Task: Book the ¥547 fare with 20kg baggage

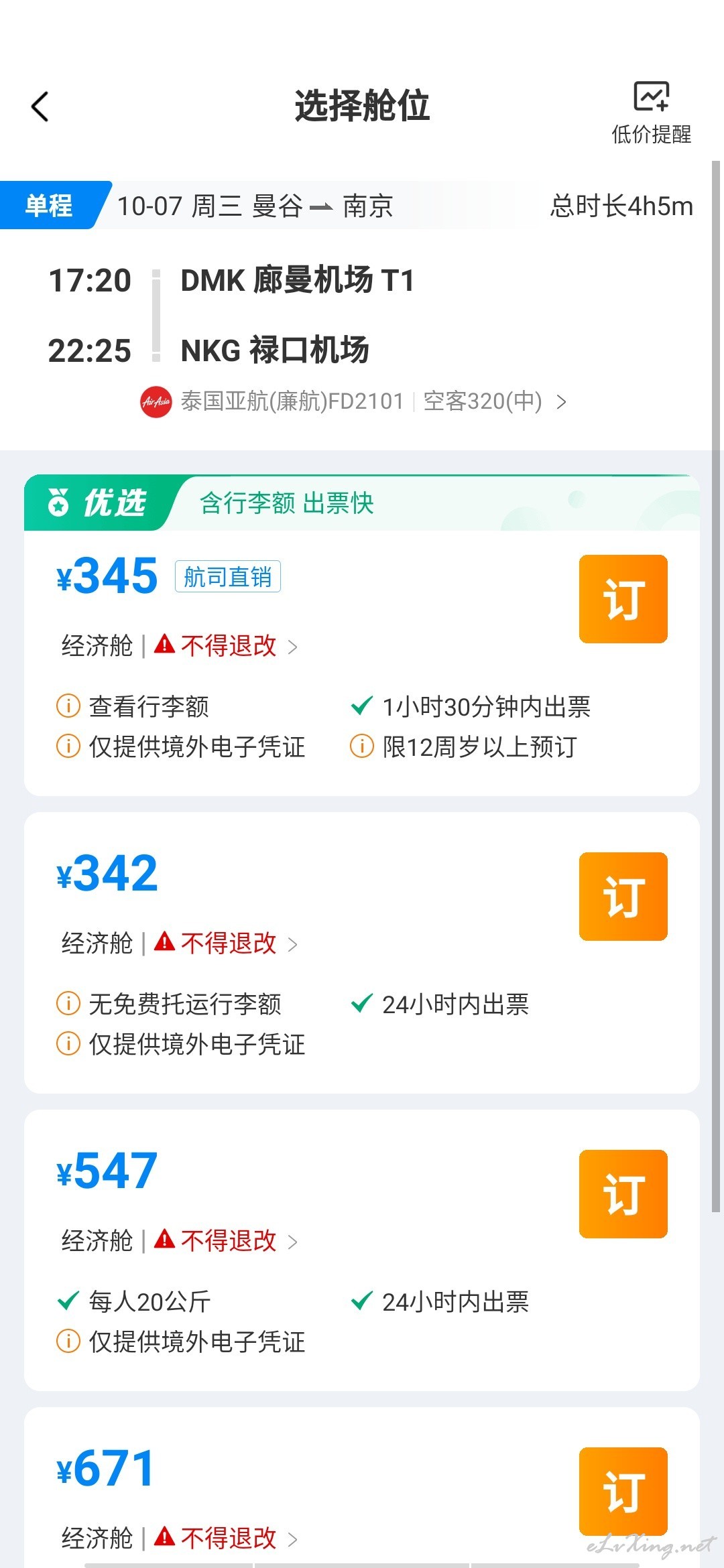Action: [623, 1194]
